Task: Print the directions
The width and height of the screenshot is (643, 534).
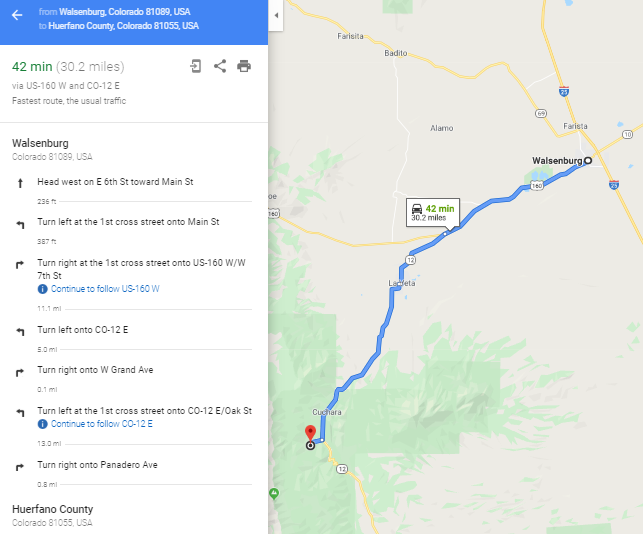Action: pos(244,66)
